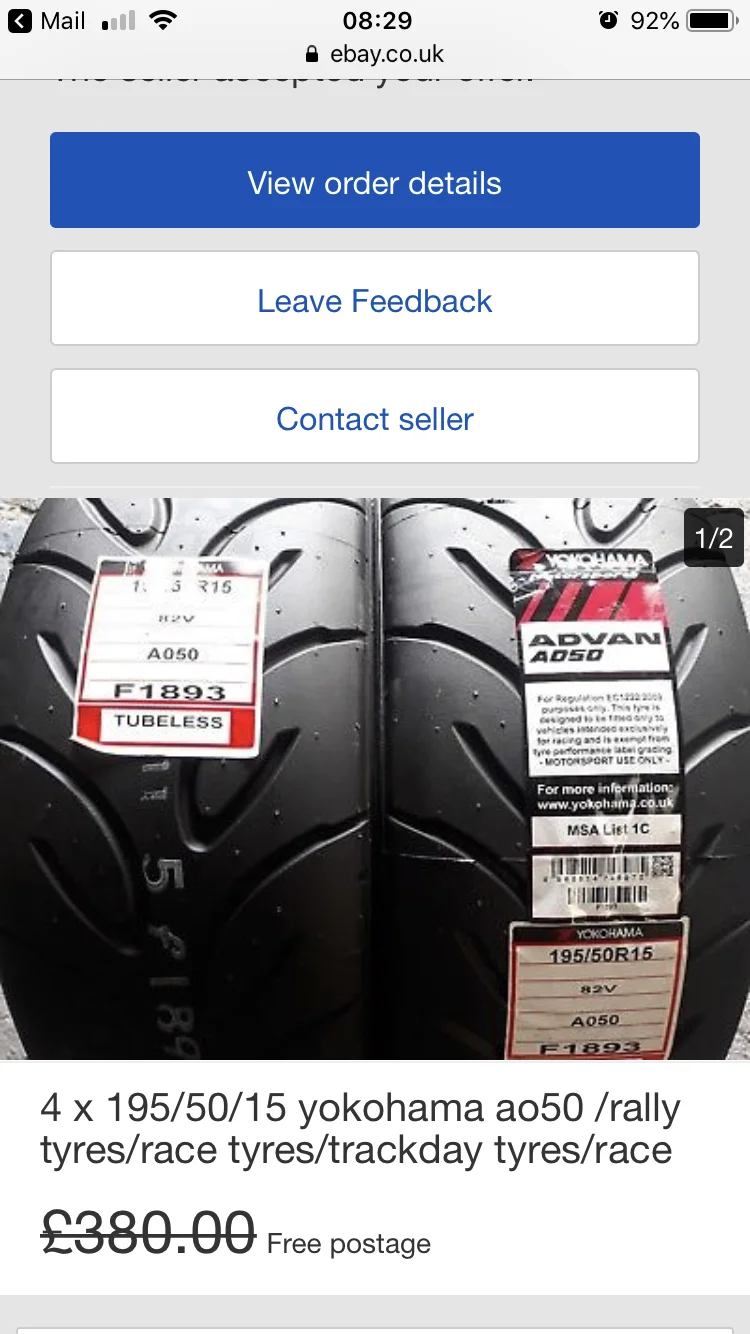
Task: Return to Mail app via back link
Action: (x=47, y=20)
